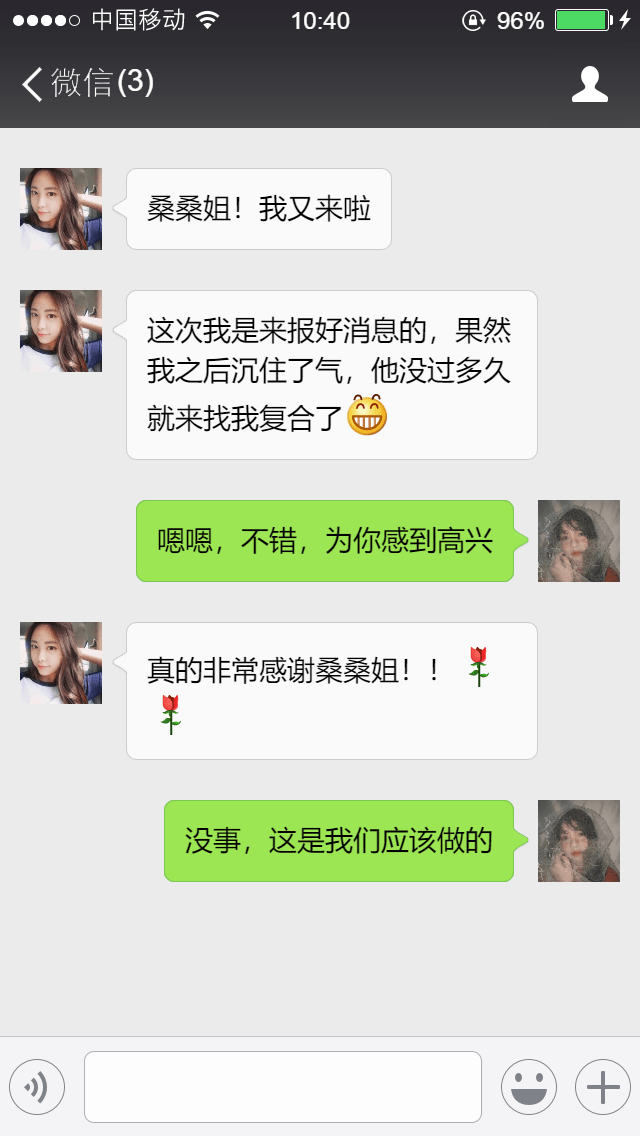The image size is (640, 1136).
Task: View my avatar next to 嗯嗯，不错，为你感到高兴
Action: click(x=578, y=541)
